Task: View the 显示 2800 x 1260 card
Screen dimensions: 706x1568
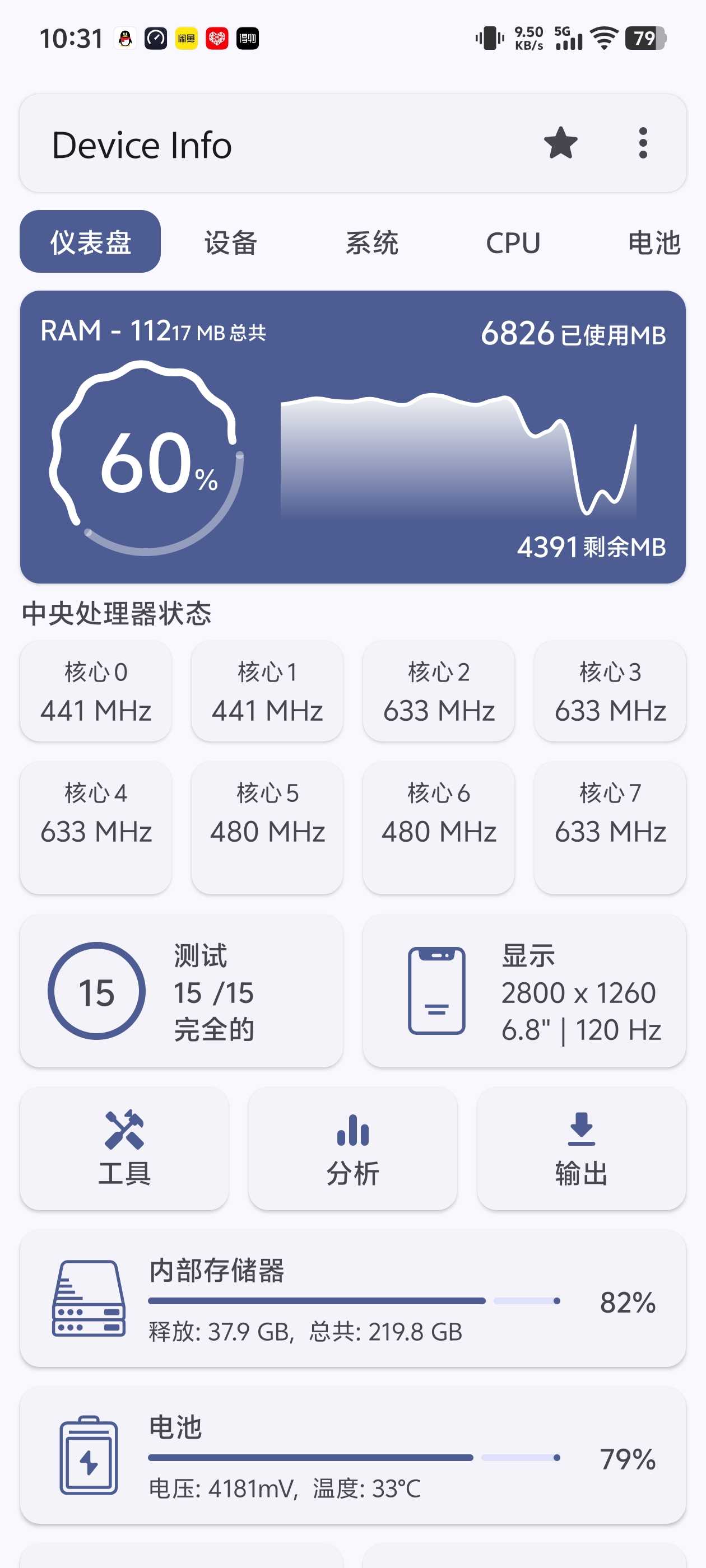Action: 524,991
